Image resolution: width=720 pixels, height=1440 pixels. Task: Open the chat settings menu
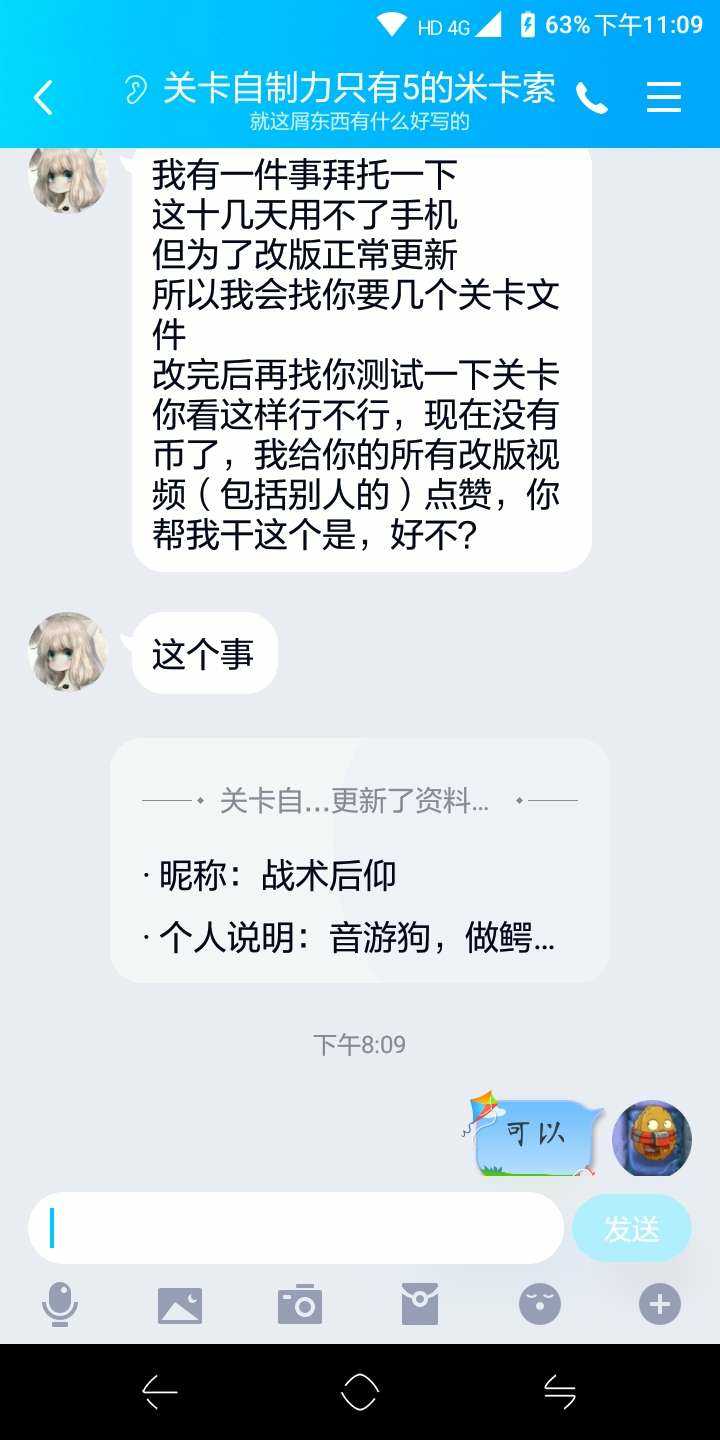(x=664, y=98)
